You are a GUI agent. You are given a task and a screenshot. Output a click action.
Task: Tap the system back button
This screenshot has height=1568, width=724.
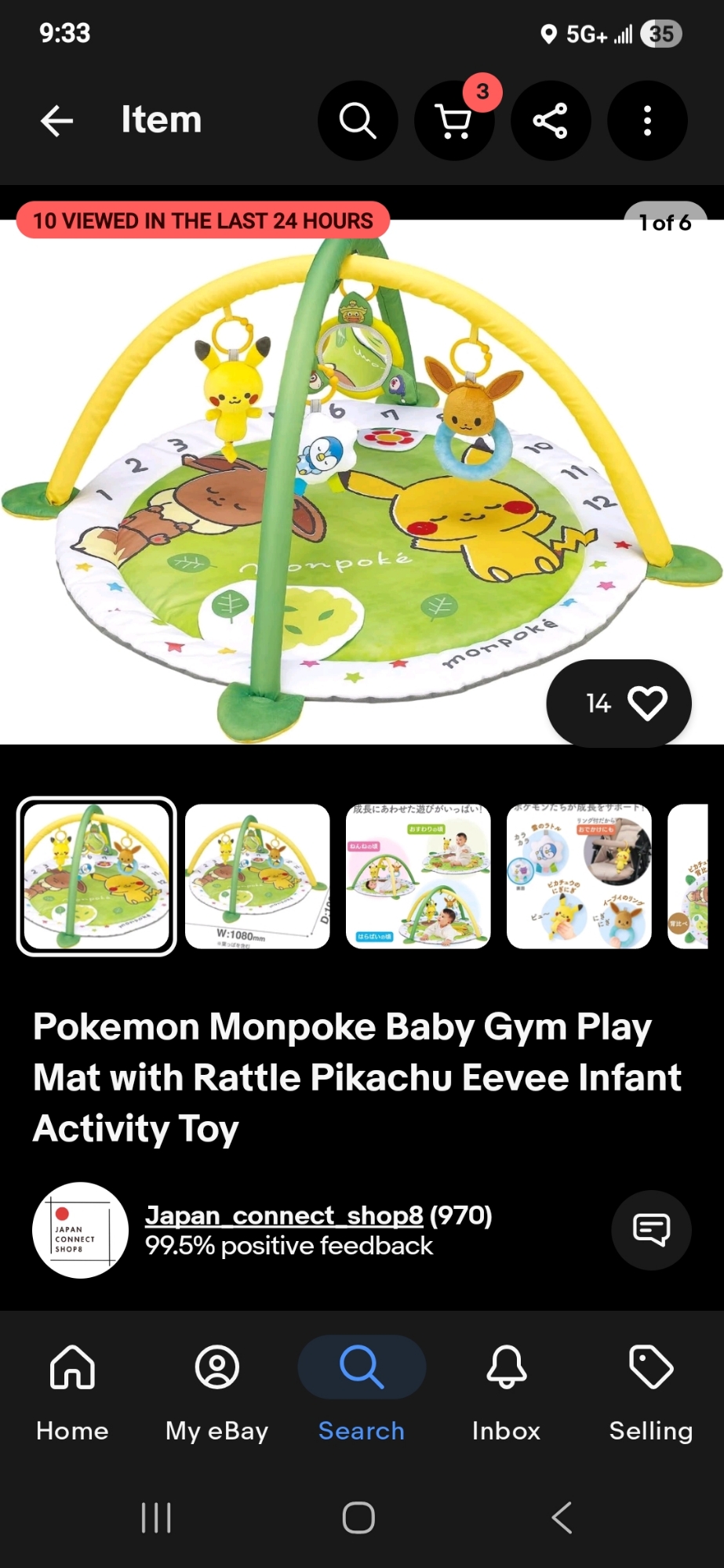562,1518
